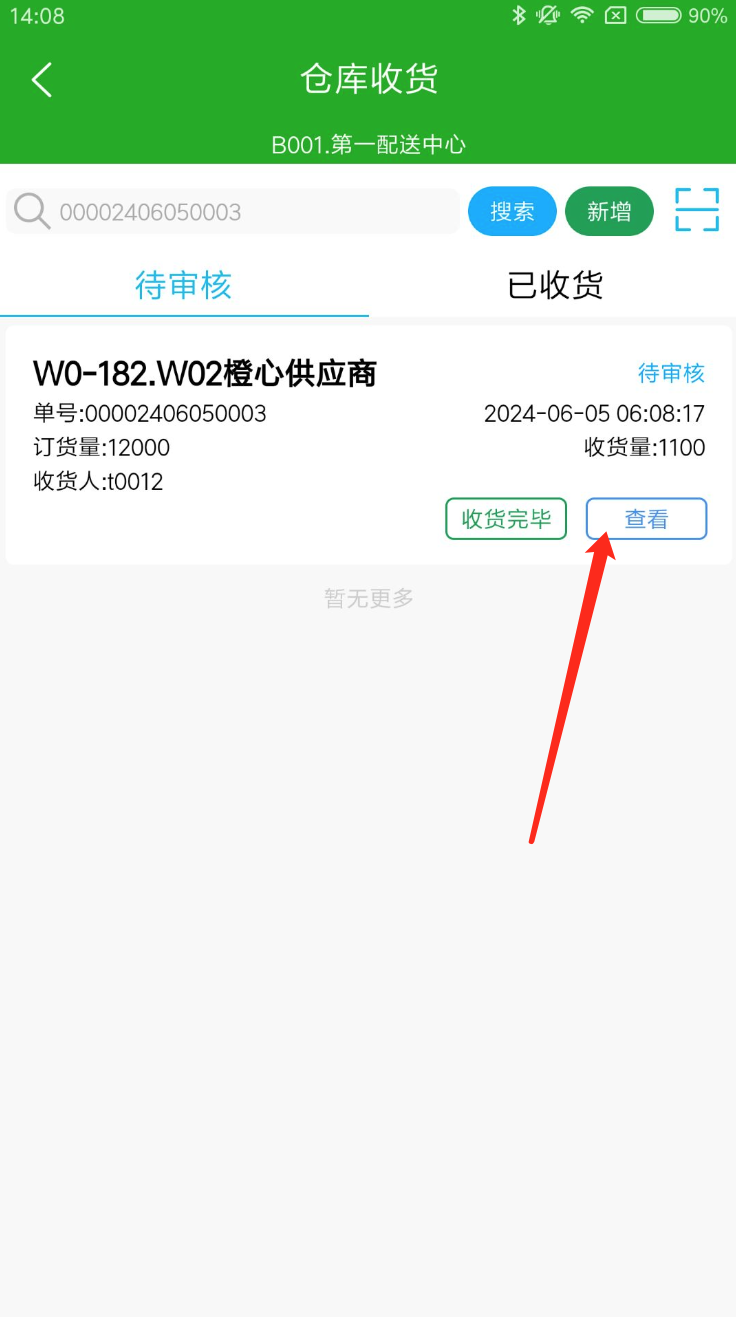Add a new receipt with 新增
This screenshot has height=1317, width=736.
click(609, 212)
